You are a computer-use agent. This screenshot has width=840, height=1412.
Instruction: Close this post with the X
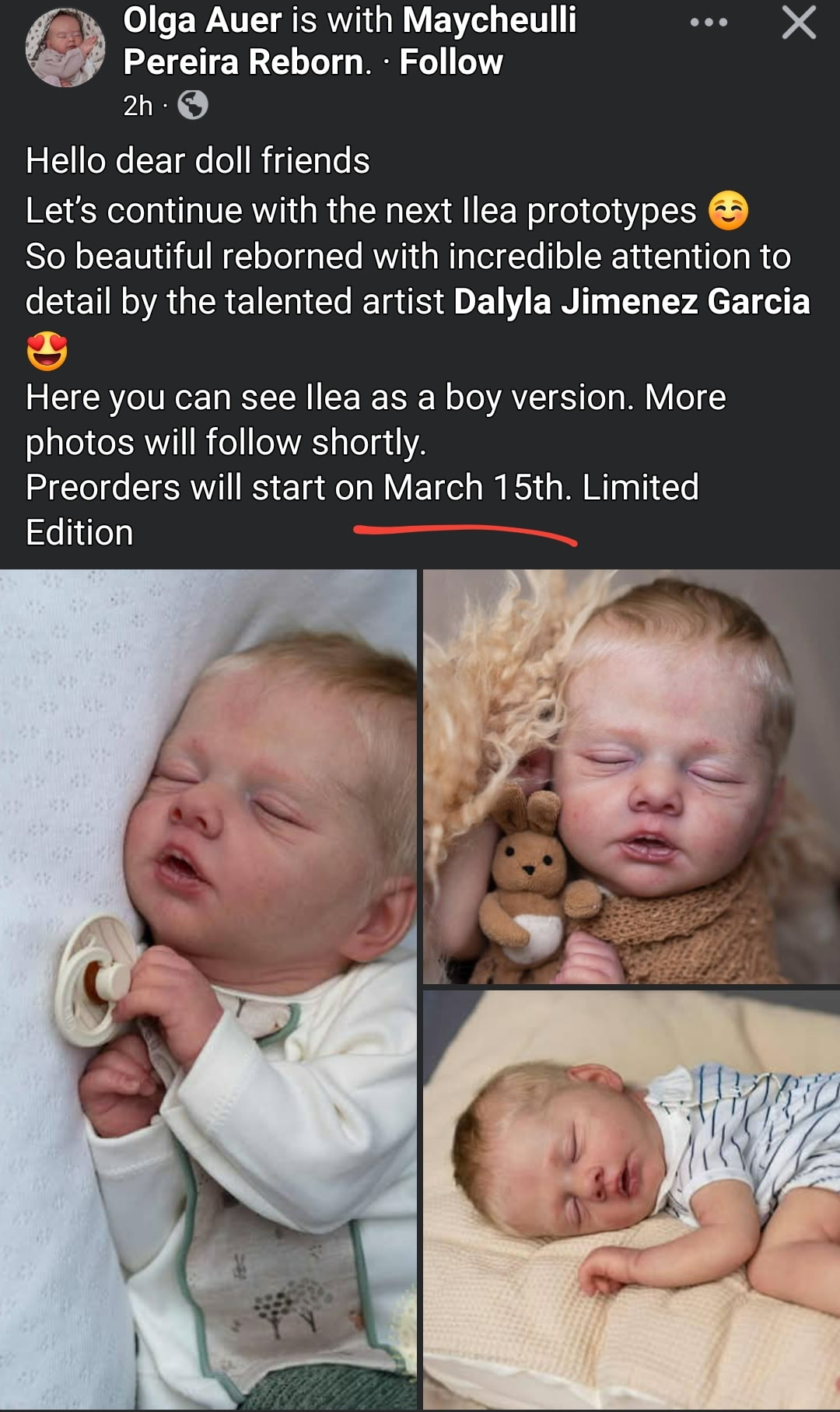click(799, 23)
